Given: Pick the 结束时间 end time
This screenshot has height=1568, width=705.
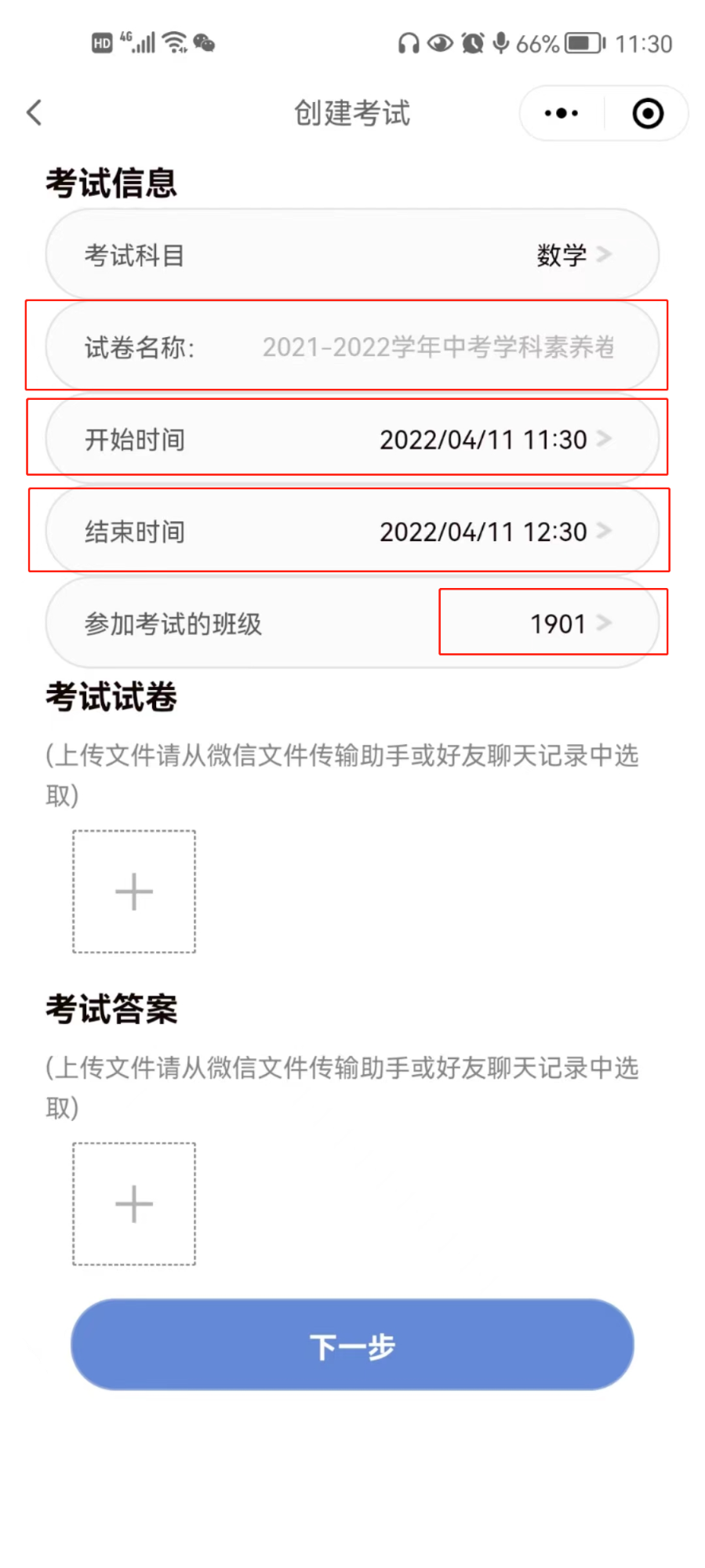Looking at the screenshot, I should (x=352, y=532).
